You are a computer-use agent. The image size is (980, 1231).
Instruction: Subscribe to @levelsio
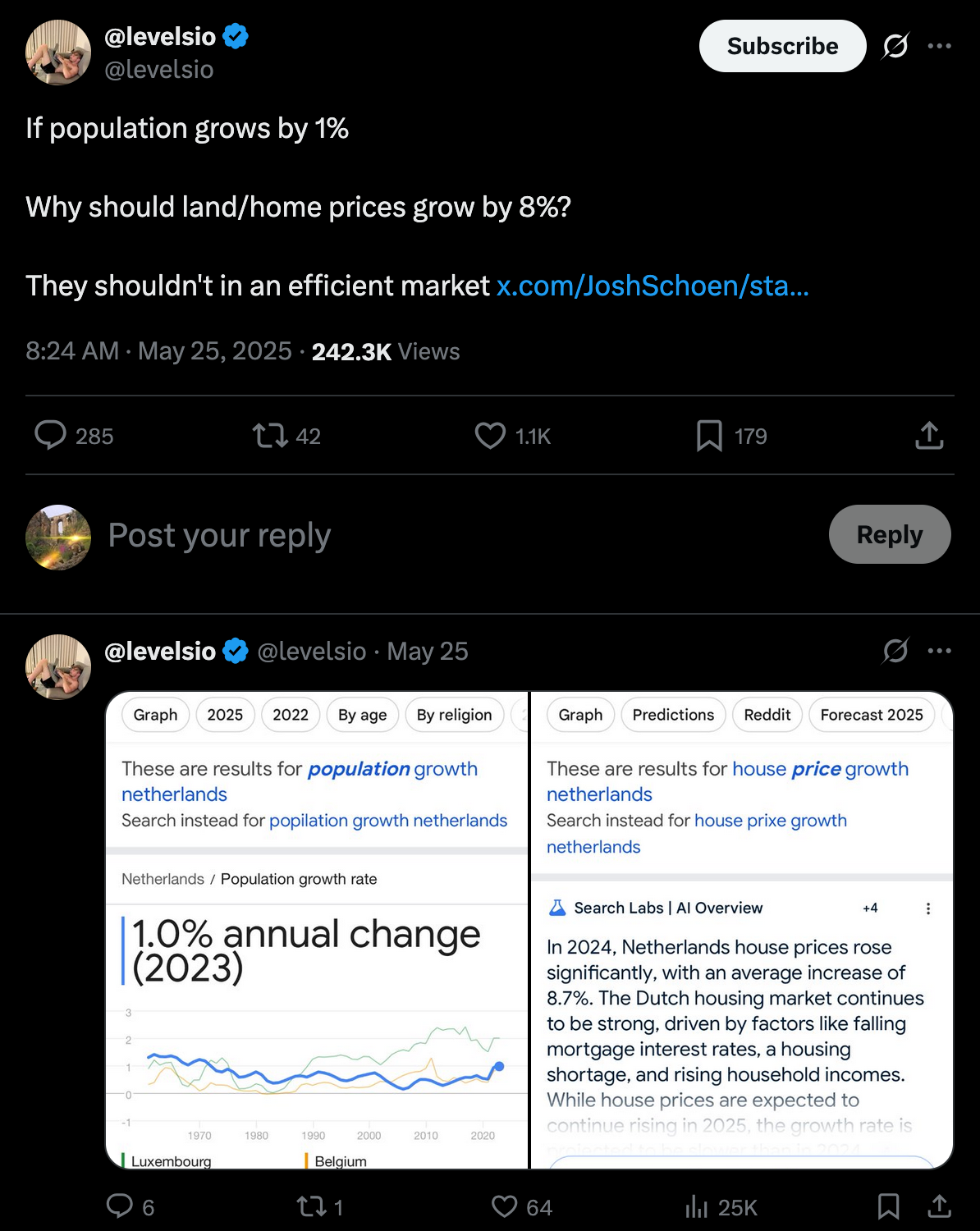(x=782, y=46)
